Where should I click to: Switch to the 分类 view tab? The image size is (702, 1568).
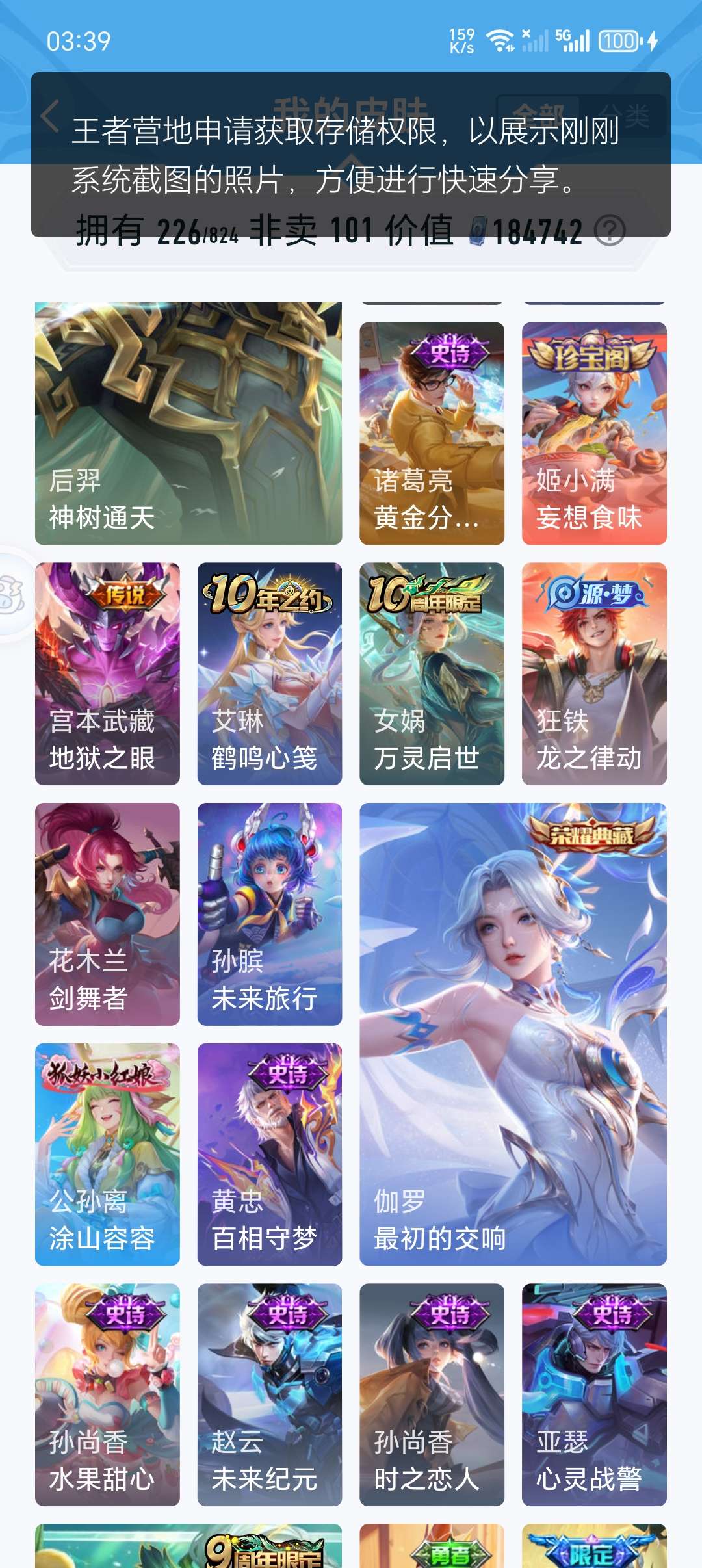623,116
